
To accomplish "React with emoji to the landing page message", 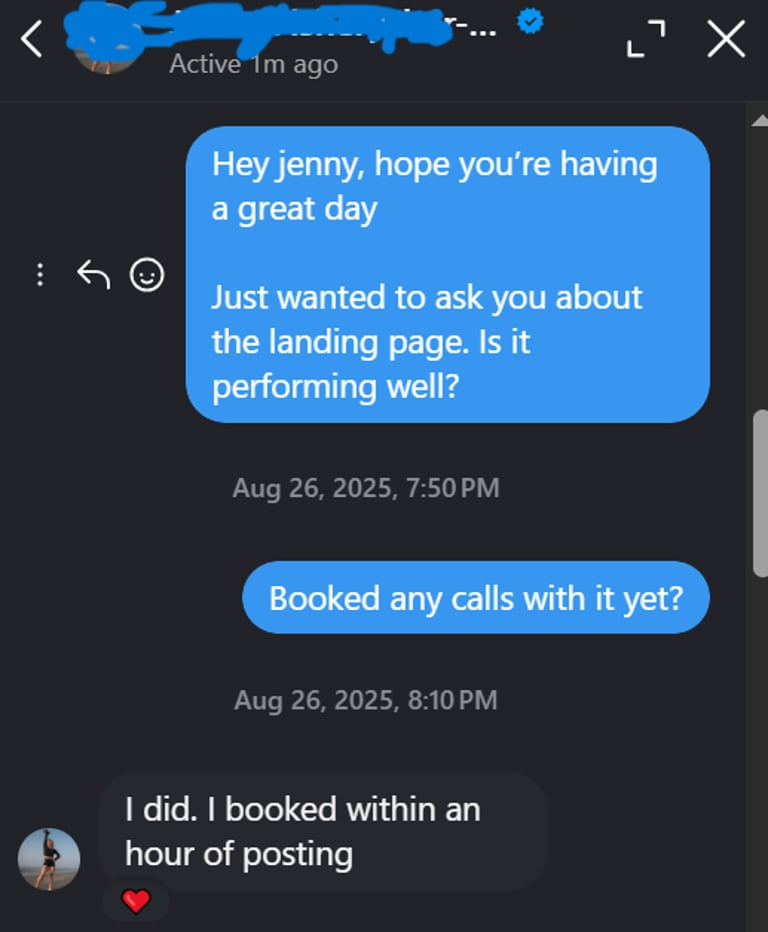I will 147,274.
